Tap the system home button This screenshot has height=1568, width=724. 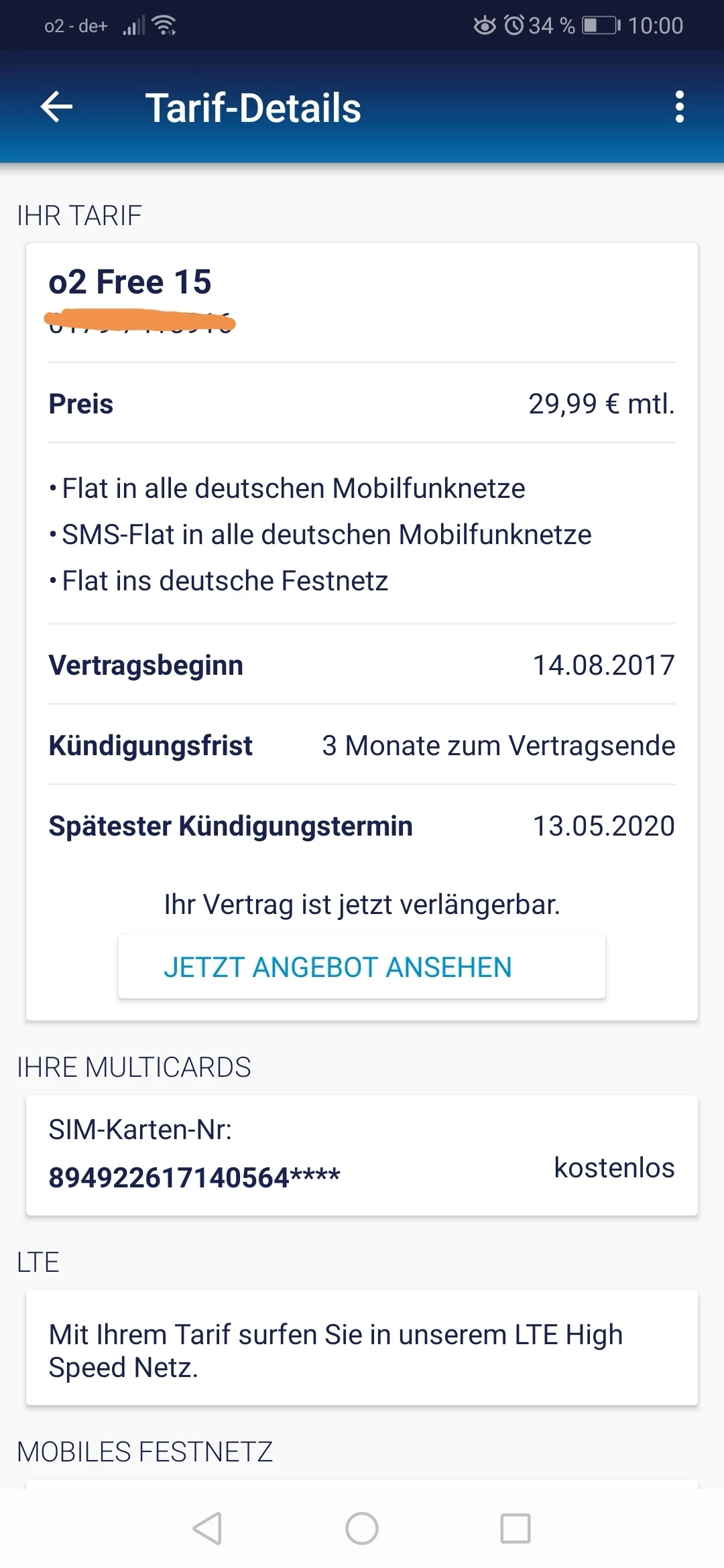click(361, 1528)
